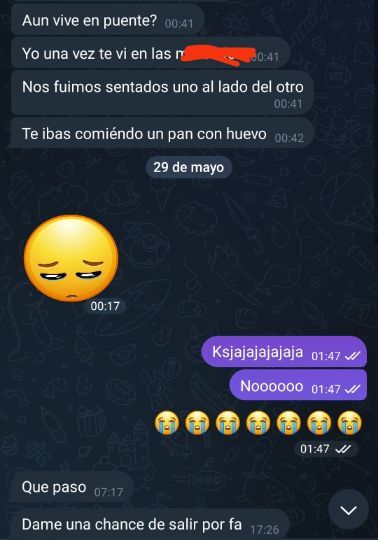378x540 pixels.
Task: Jump to the bottom of the chat
Action: 348,509
